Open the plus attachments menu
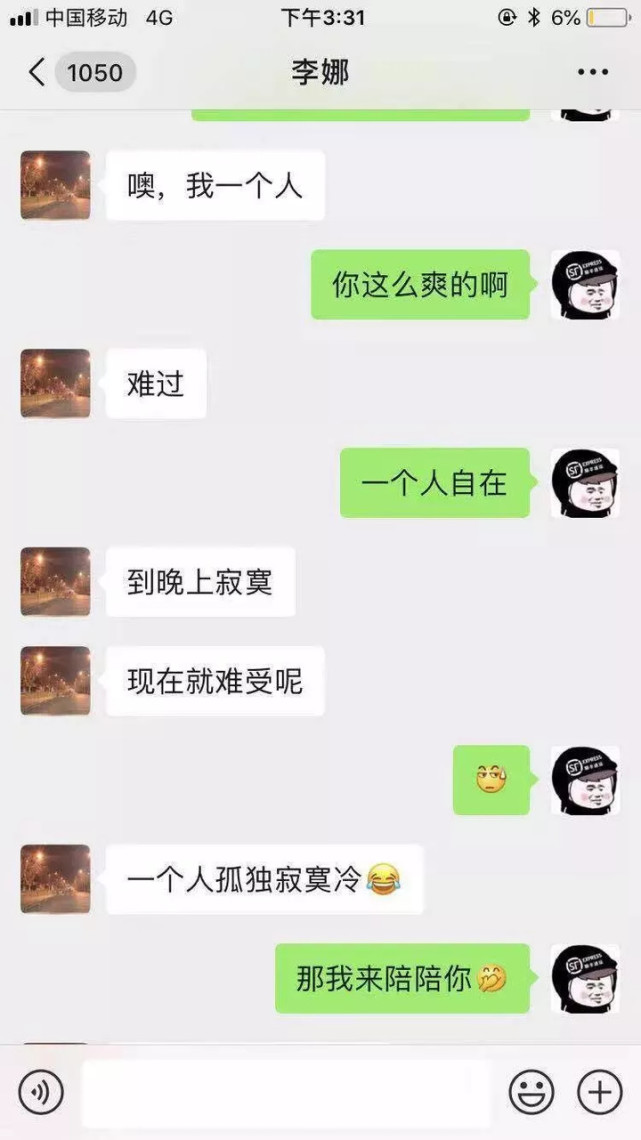Screen dimensions: 641x1140 click(x=599, y=1092)
